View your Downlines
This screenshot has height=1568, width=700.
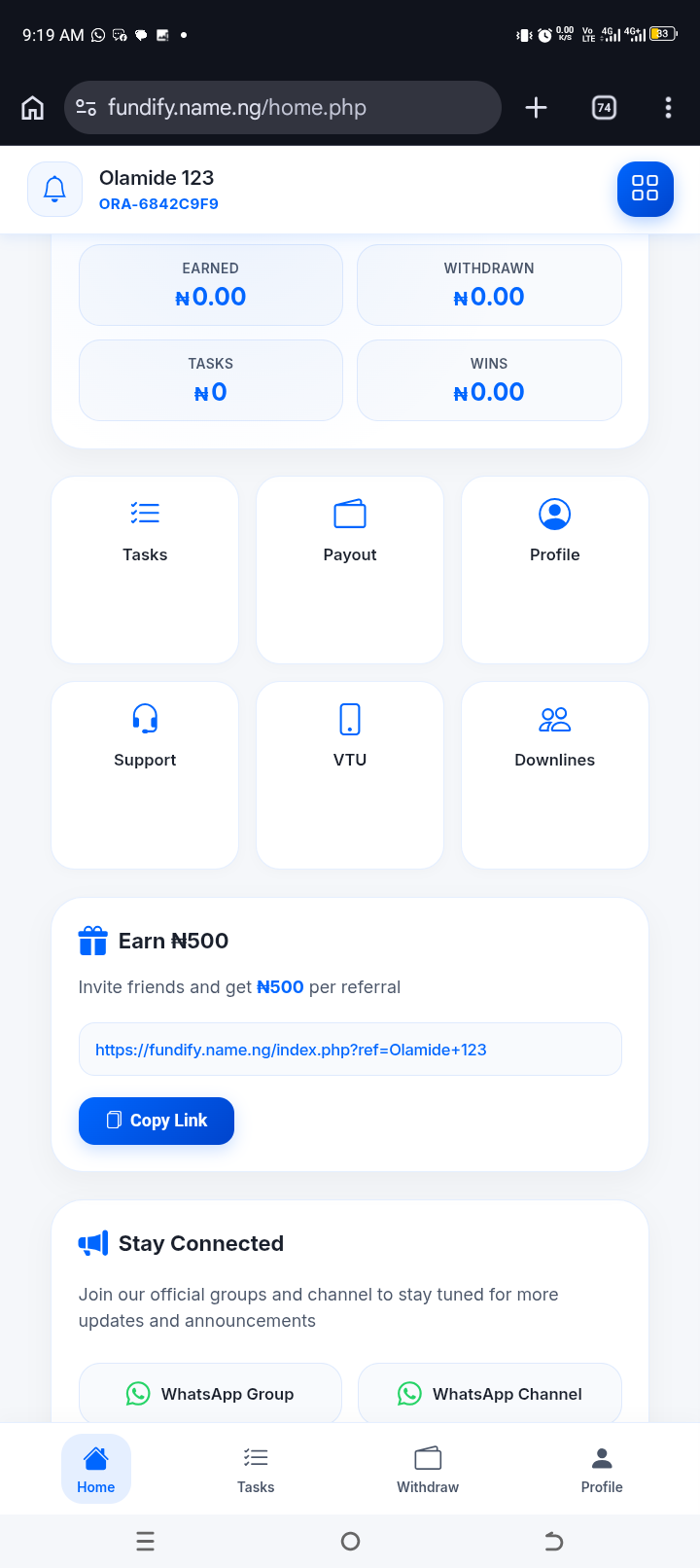pos(554,774)
